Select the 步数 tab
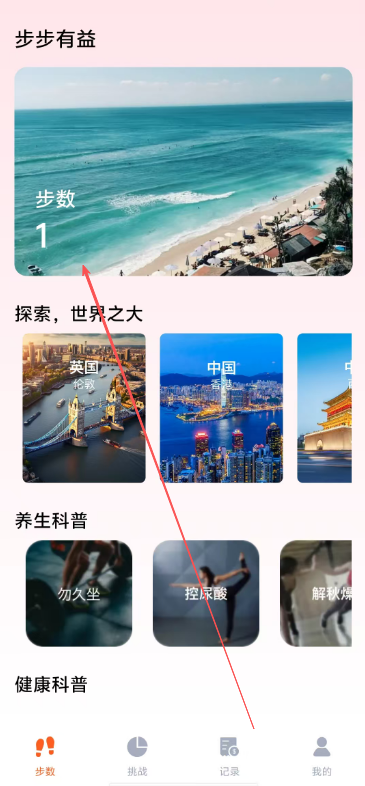 click(45, 756)
